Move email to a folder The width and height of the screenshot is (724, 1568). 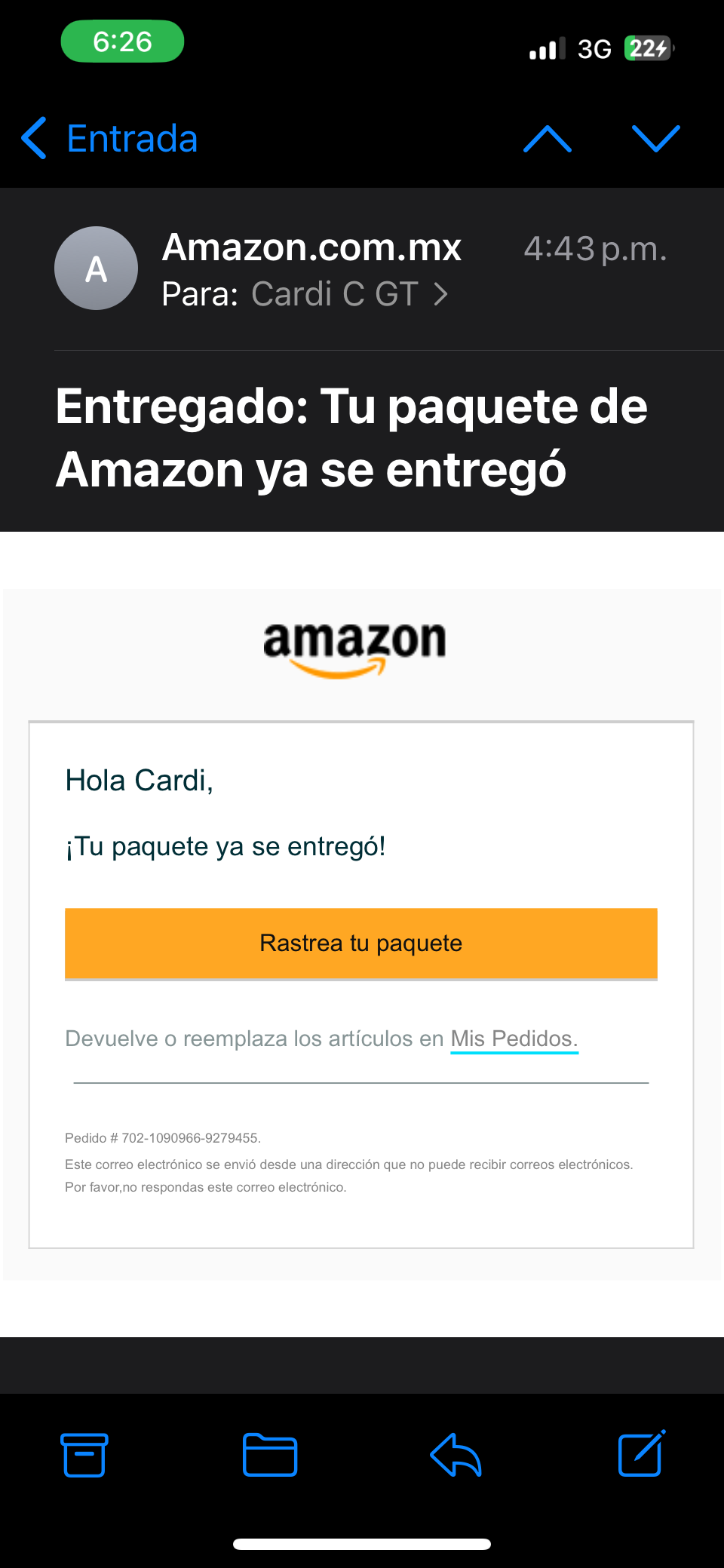pos(270,1454)
